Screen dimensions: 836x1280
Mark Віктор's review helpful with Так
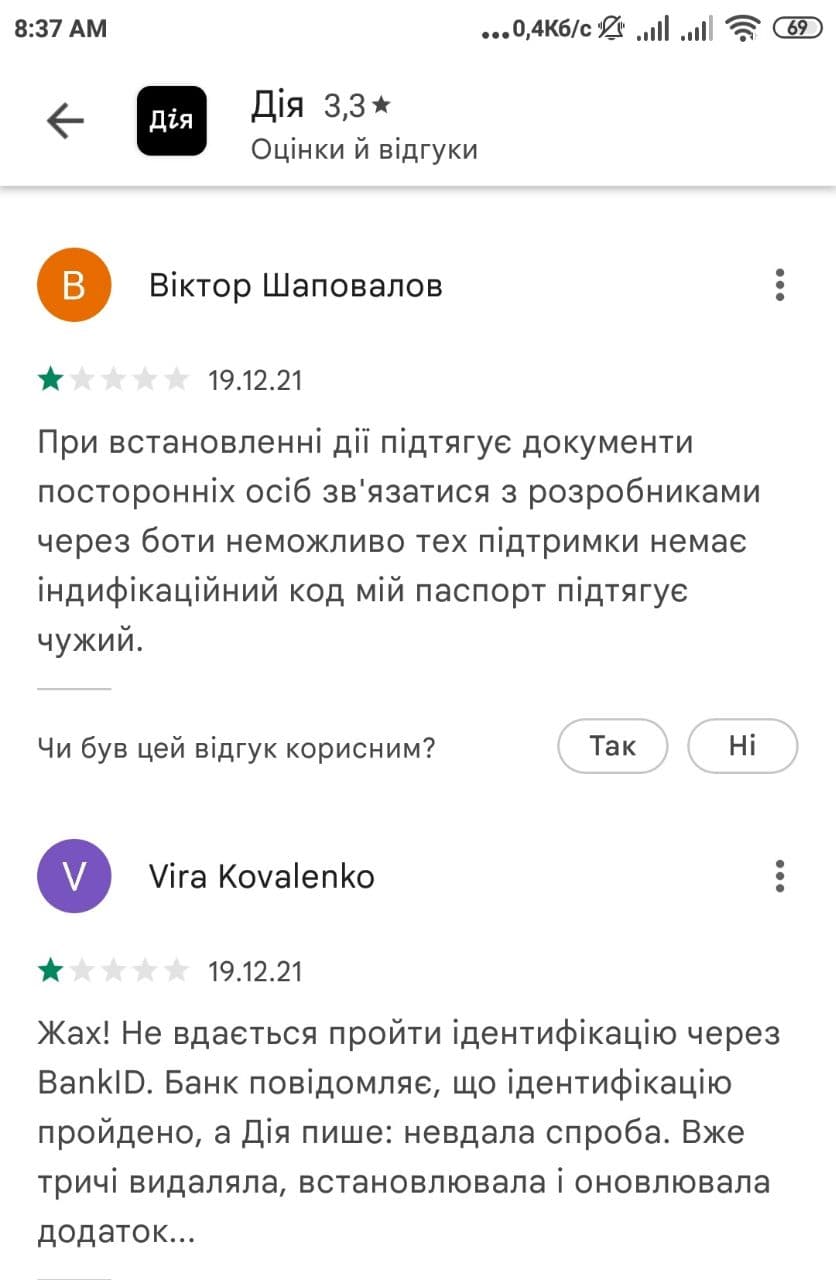tap(612, 746)
